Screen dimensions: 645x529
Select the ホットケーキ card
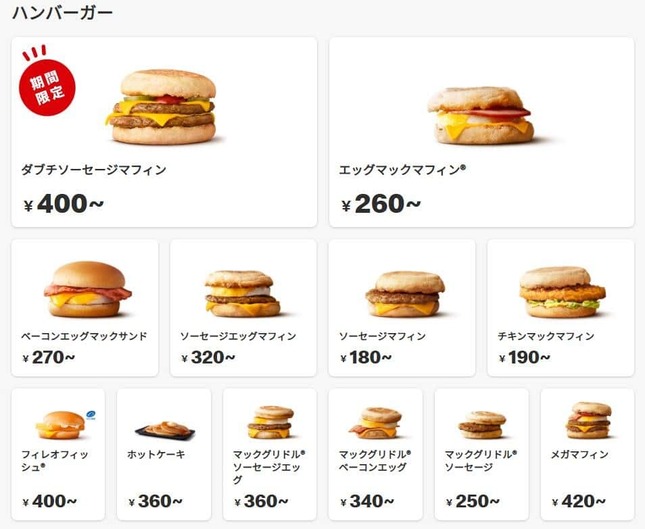(x=164, y=454)
